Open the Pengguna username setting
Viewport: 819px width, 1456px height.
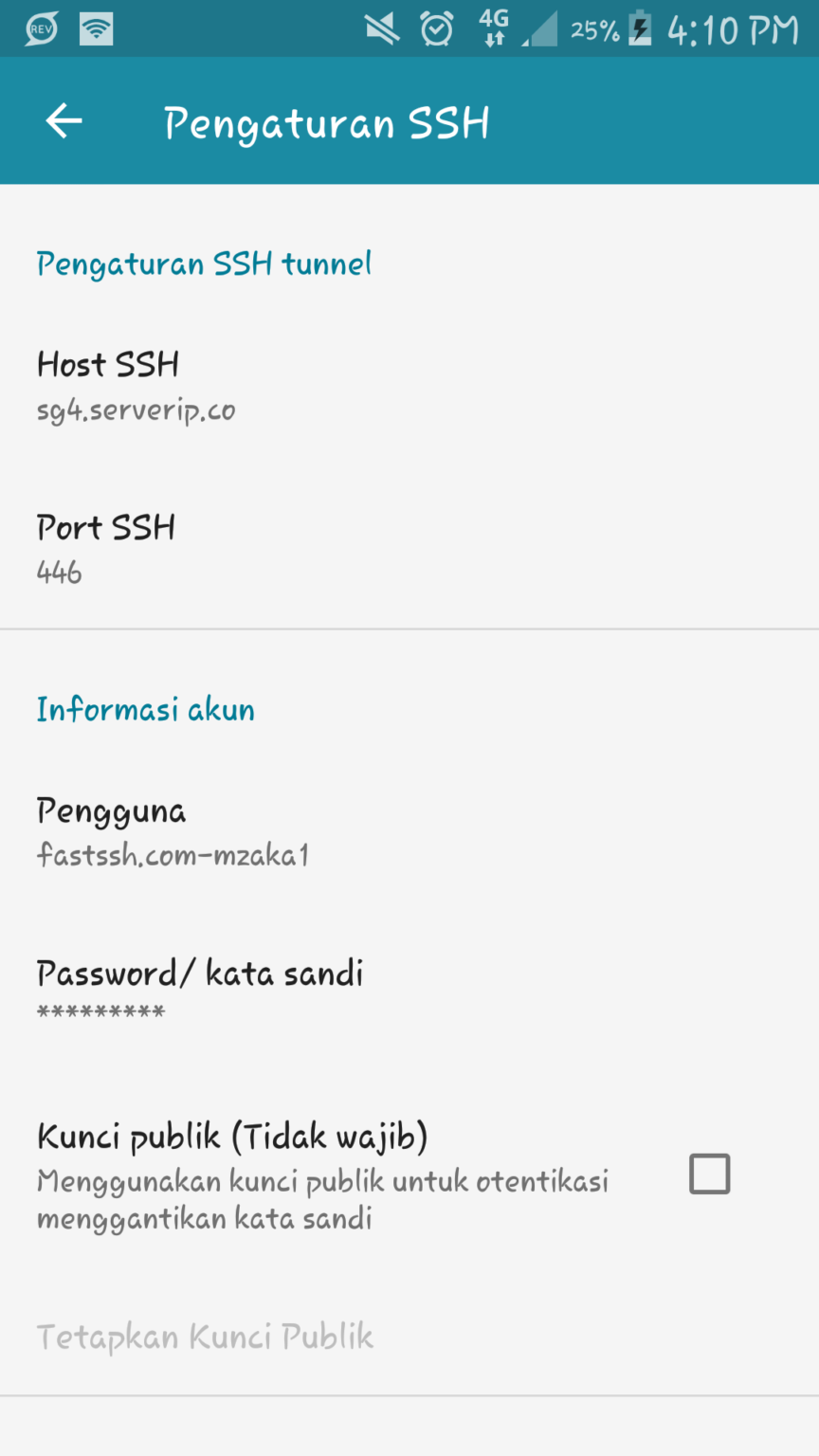pyautogui.click(x=409, y=831)
